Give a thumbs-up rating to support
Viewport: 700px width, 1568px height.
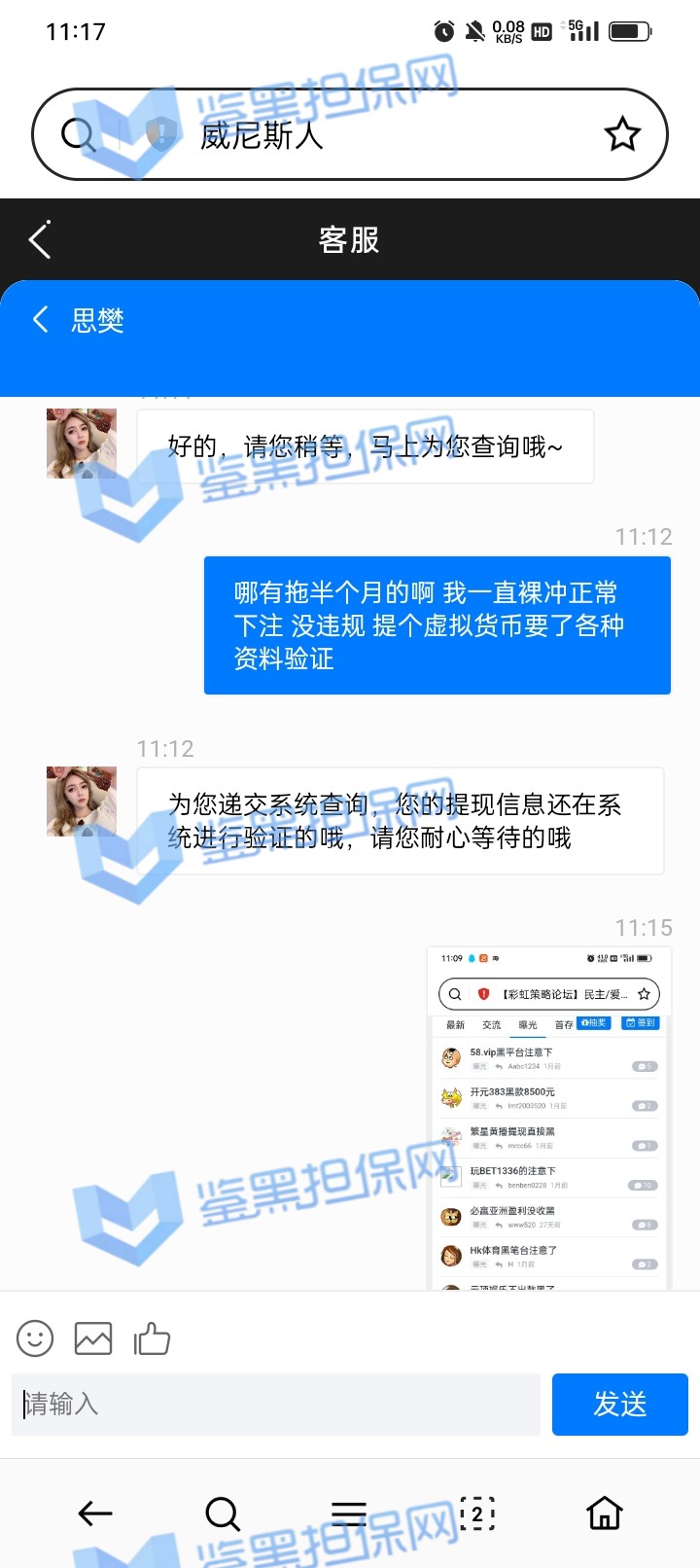coord(152,1338)
